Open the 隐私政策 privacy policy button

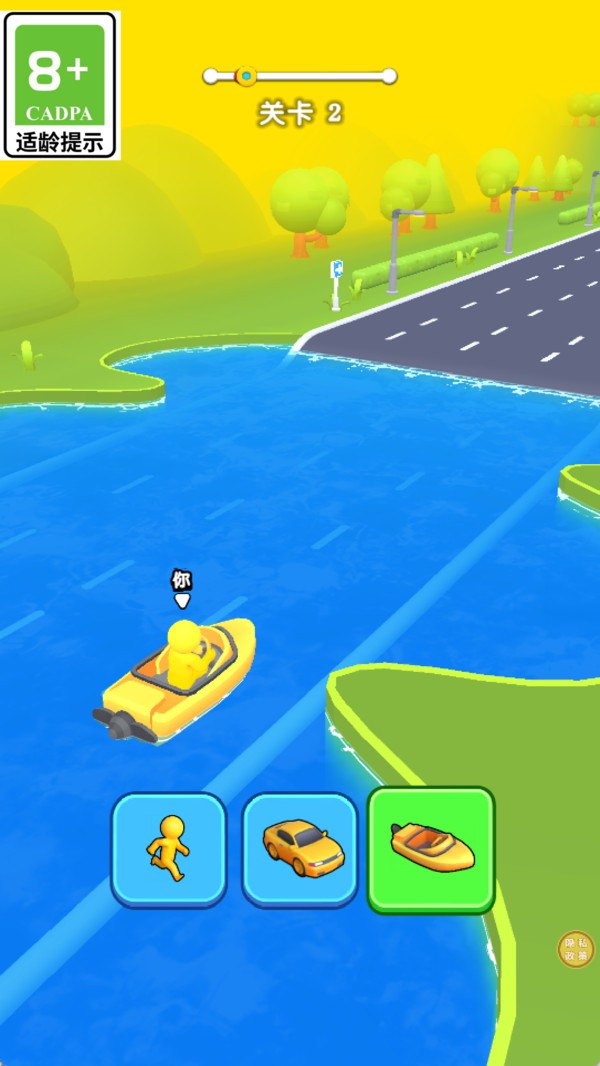point(575,949)
